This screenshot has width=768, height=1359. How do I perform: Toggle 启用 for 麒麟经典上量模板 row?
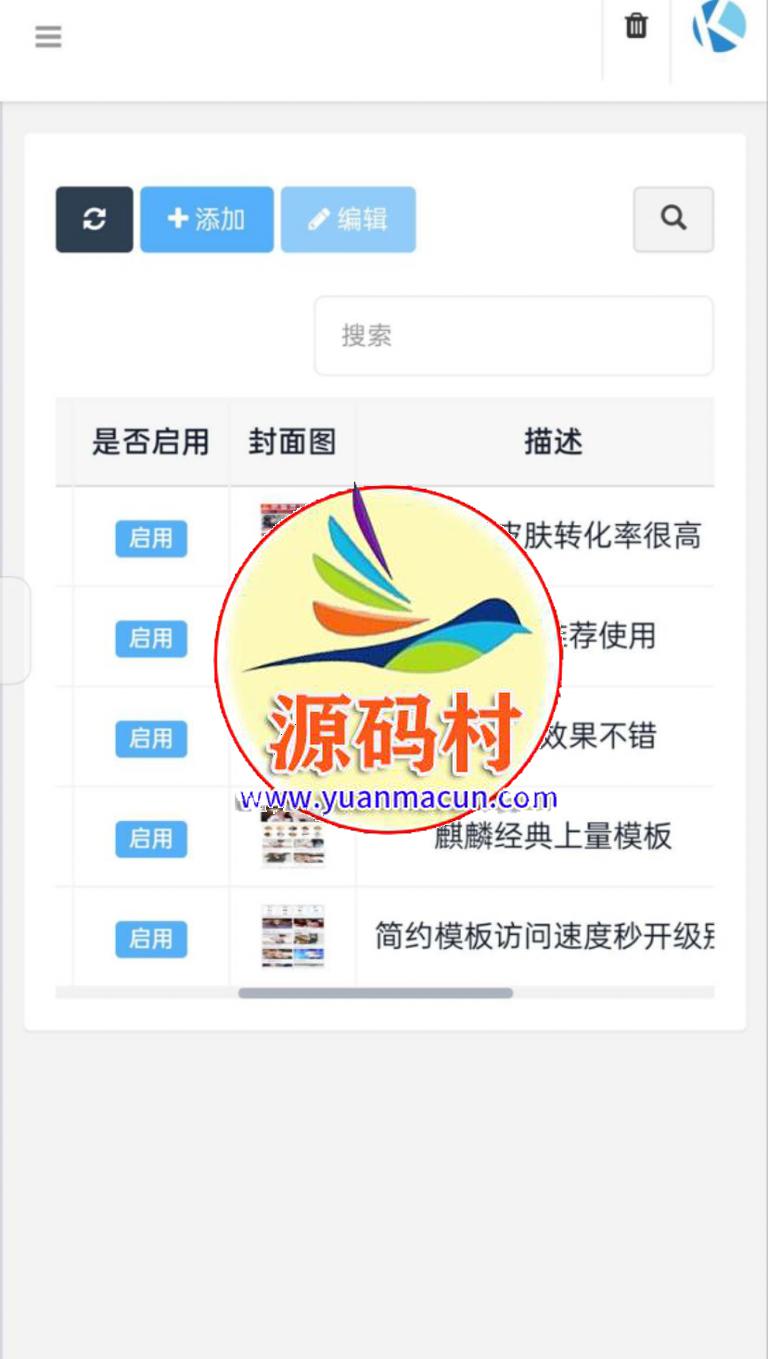151,838
